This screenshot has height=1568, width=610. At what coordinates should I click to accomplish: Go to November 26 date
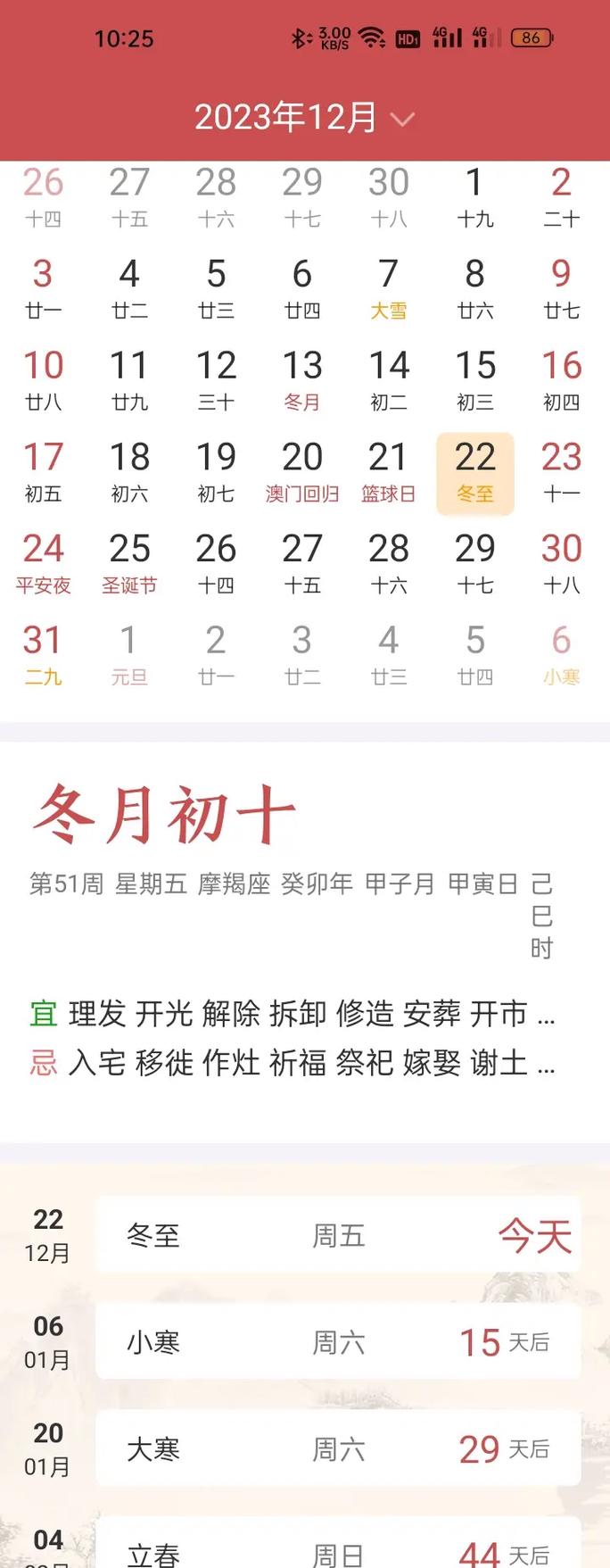43,198
